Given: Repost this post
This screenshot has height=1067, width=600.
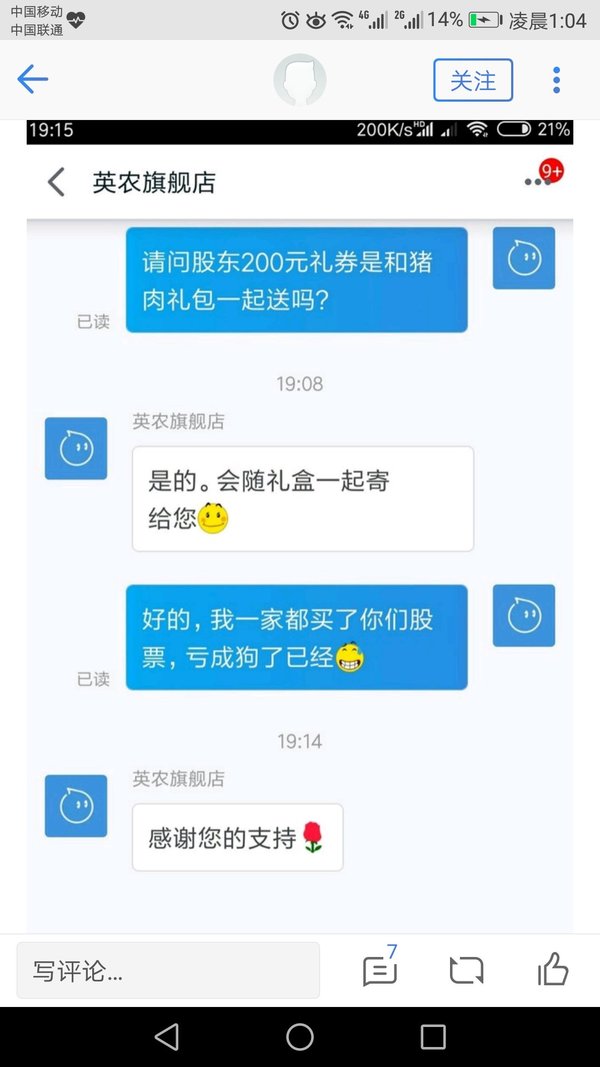Looking at the screenshot, I should click(x=467, y=970).
